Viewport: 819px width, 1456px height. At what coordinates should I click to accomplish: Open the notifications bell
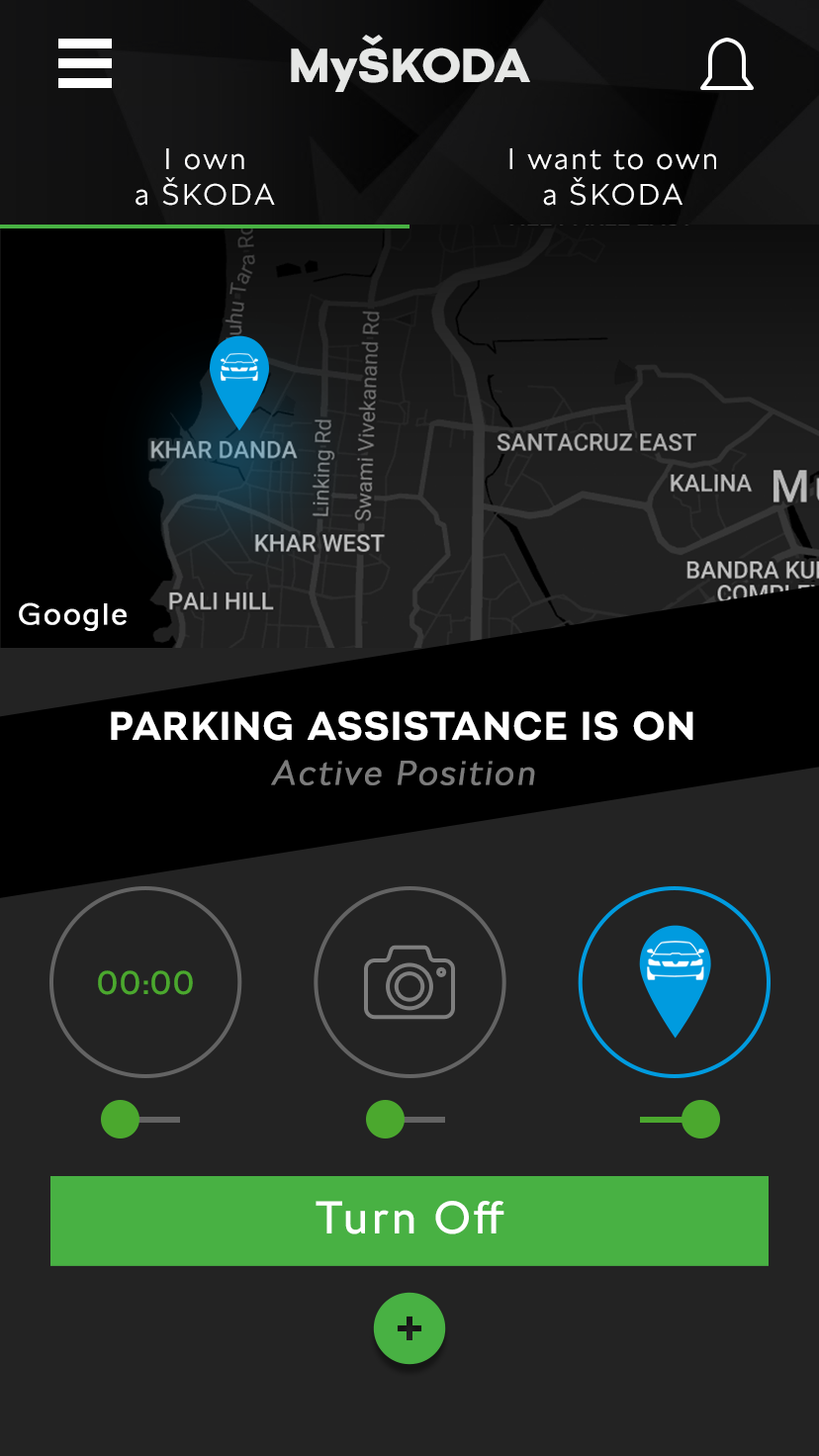[727, 65]
